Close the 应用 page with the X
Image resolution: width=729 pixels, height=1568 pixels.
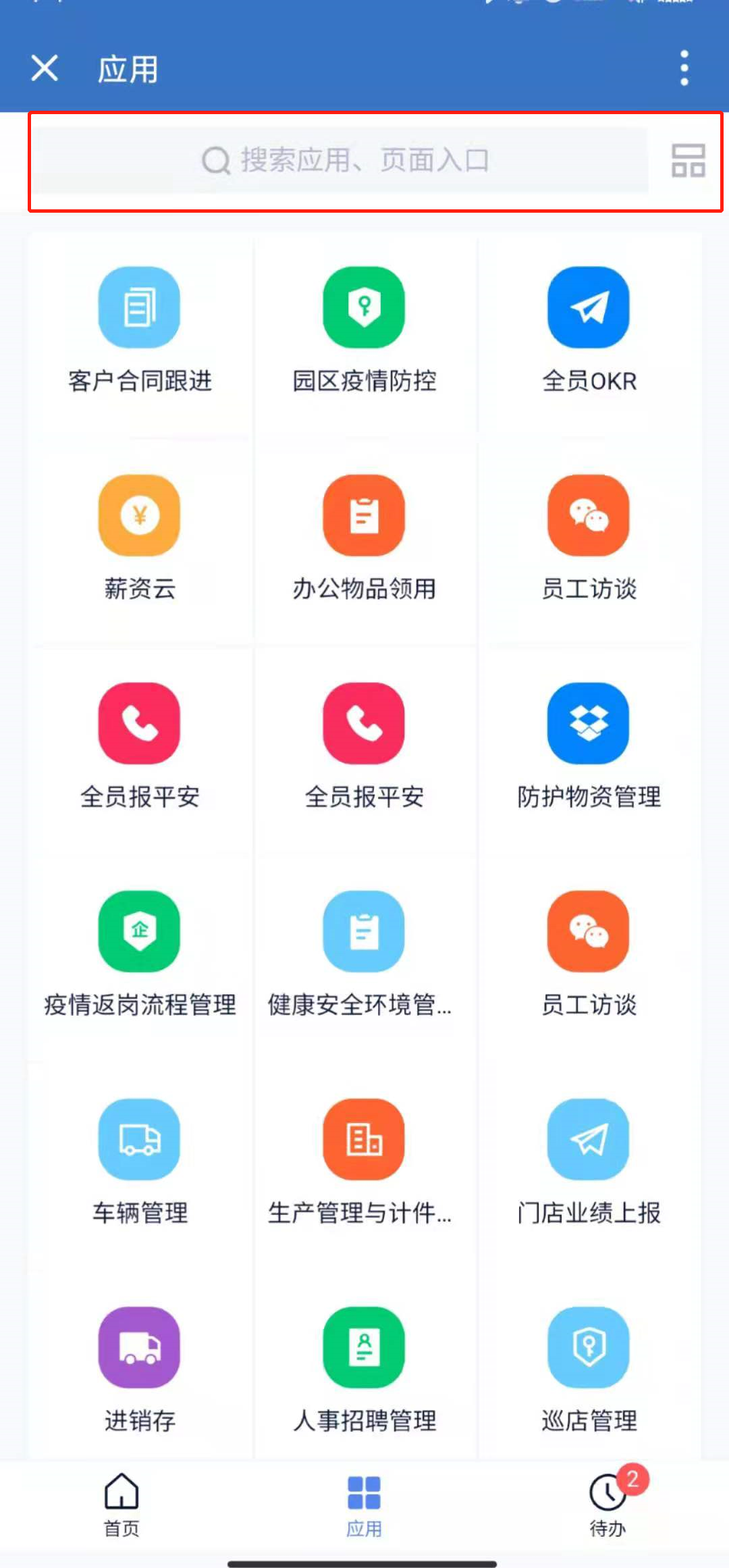(45, 68)
